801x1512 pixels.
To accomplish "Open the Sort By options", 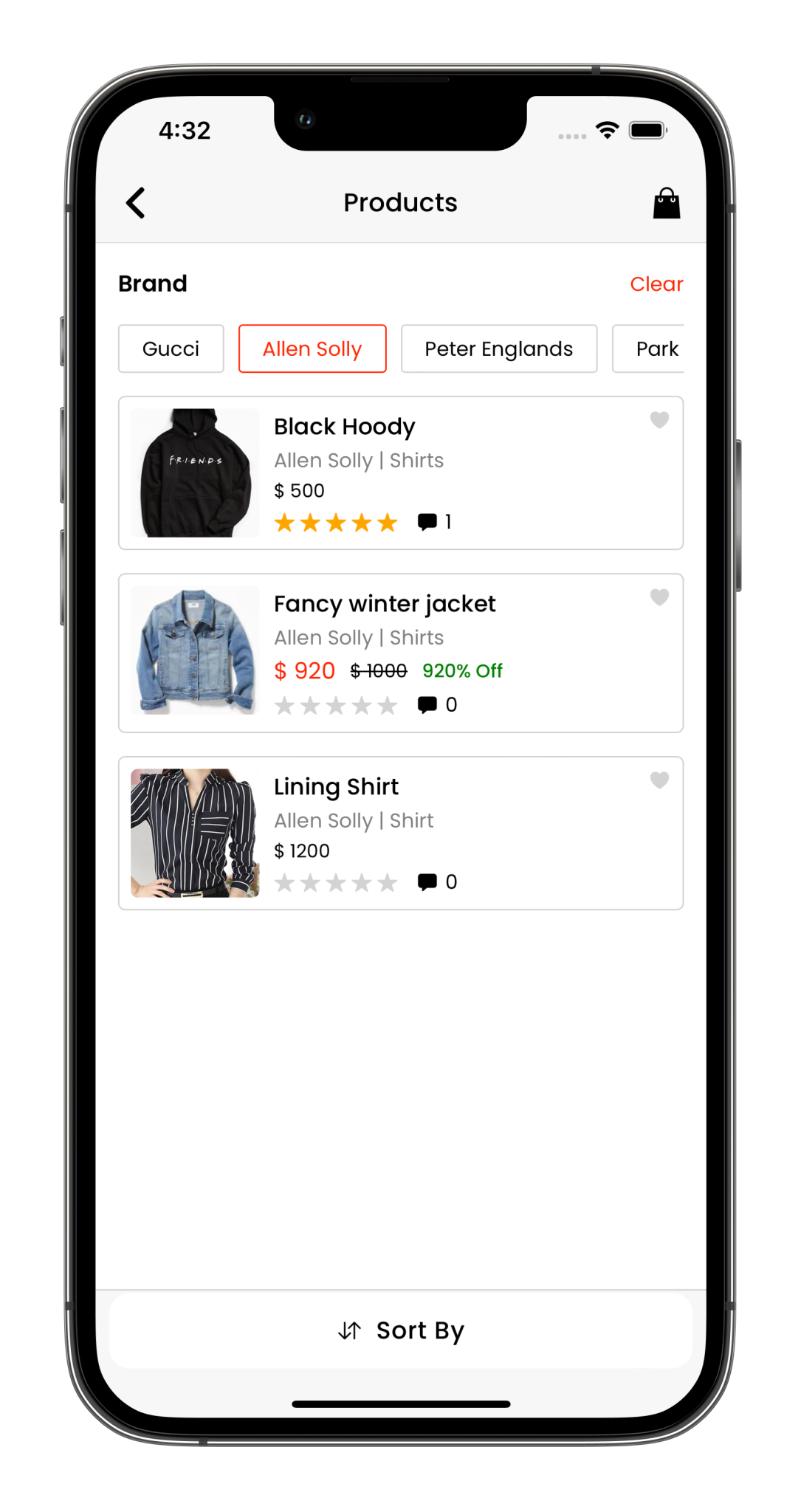I will (401, 1330).
